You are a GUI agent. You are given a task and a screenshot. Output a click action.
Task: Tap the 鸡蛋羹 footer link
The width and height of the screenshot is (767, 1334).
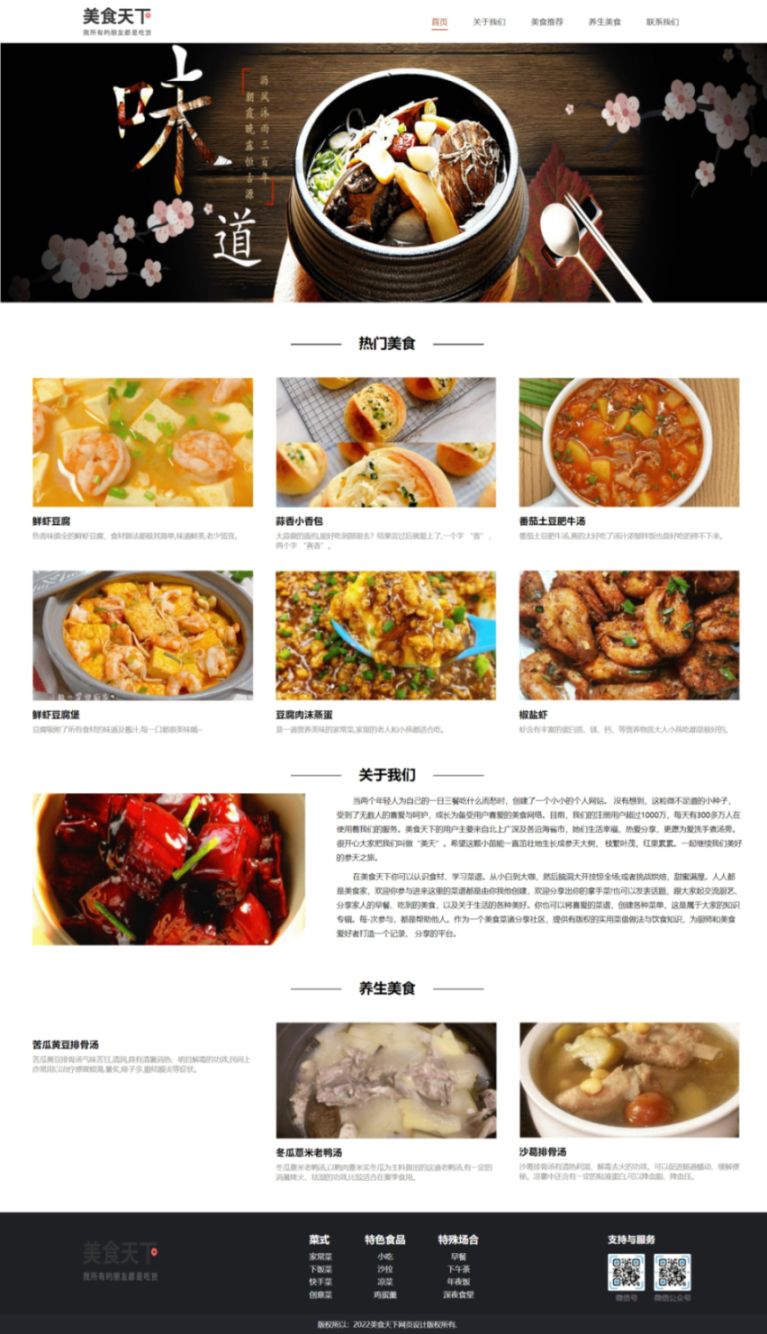(385, 1294)
